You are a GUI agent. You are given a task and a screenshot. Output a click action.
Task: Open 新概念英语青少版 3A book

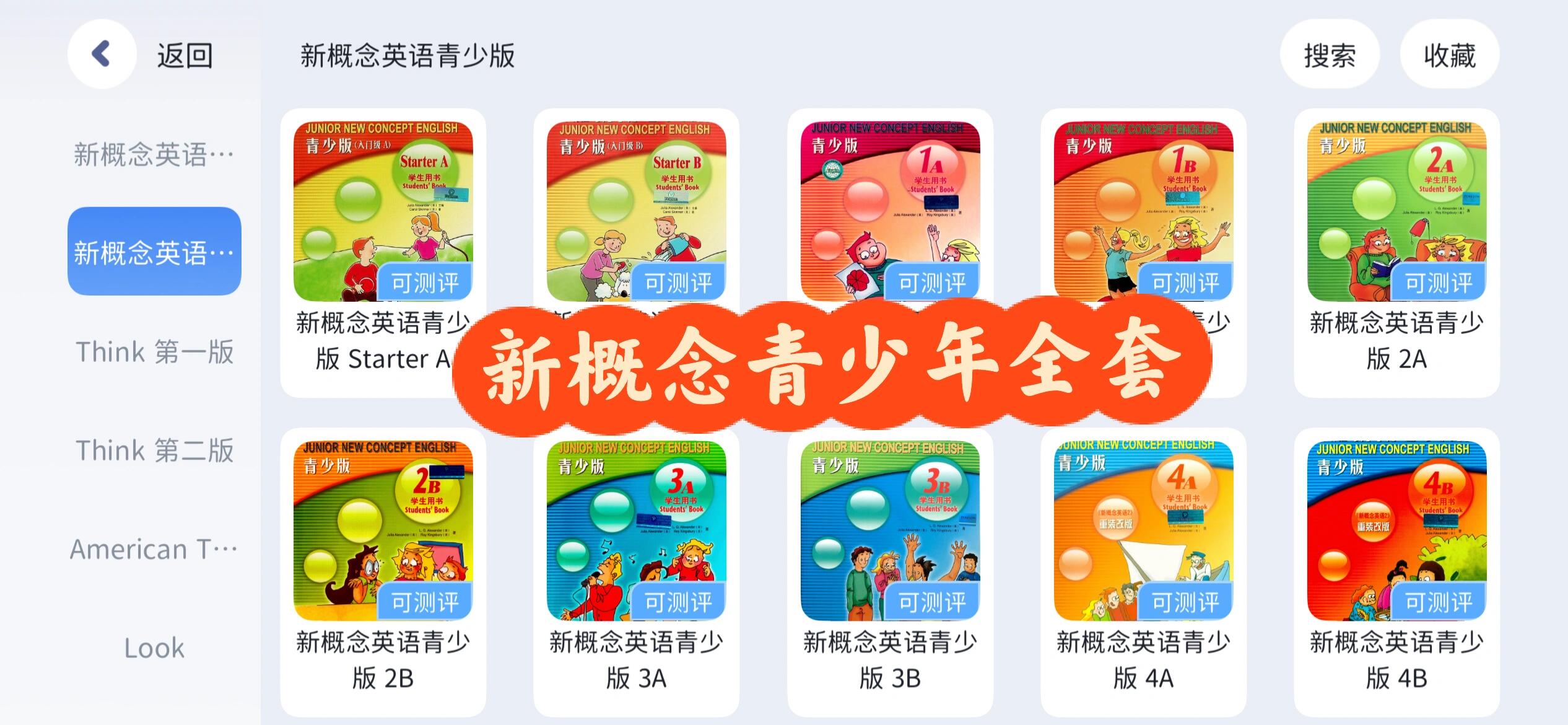coord(636,530)
